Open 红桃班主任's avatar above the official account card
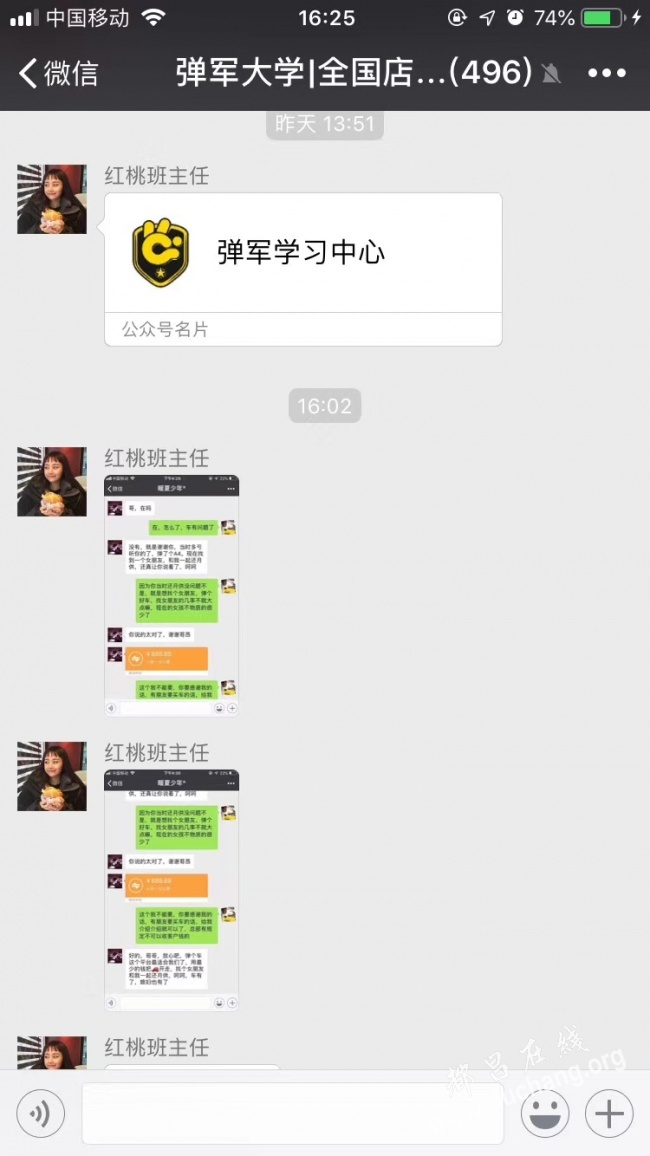Screen dimensions: 650x1156 (52, 199)
